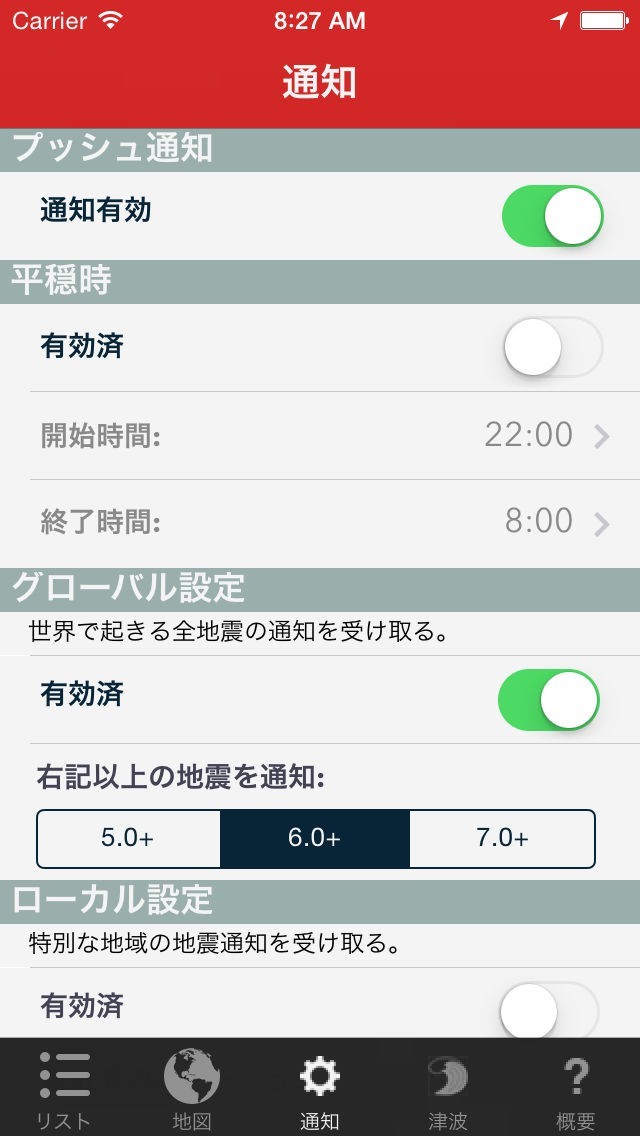Enable the 平穏時 有効済 quiet hours switch
This screenshot has height=1136, width=640.
(552, 348)
